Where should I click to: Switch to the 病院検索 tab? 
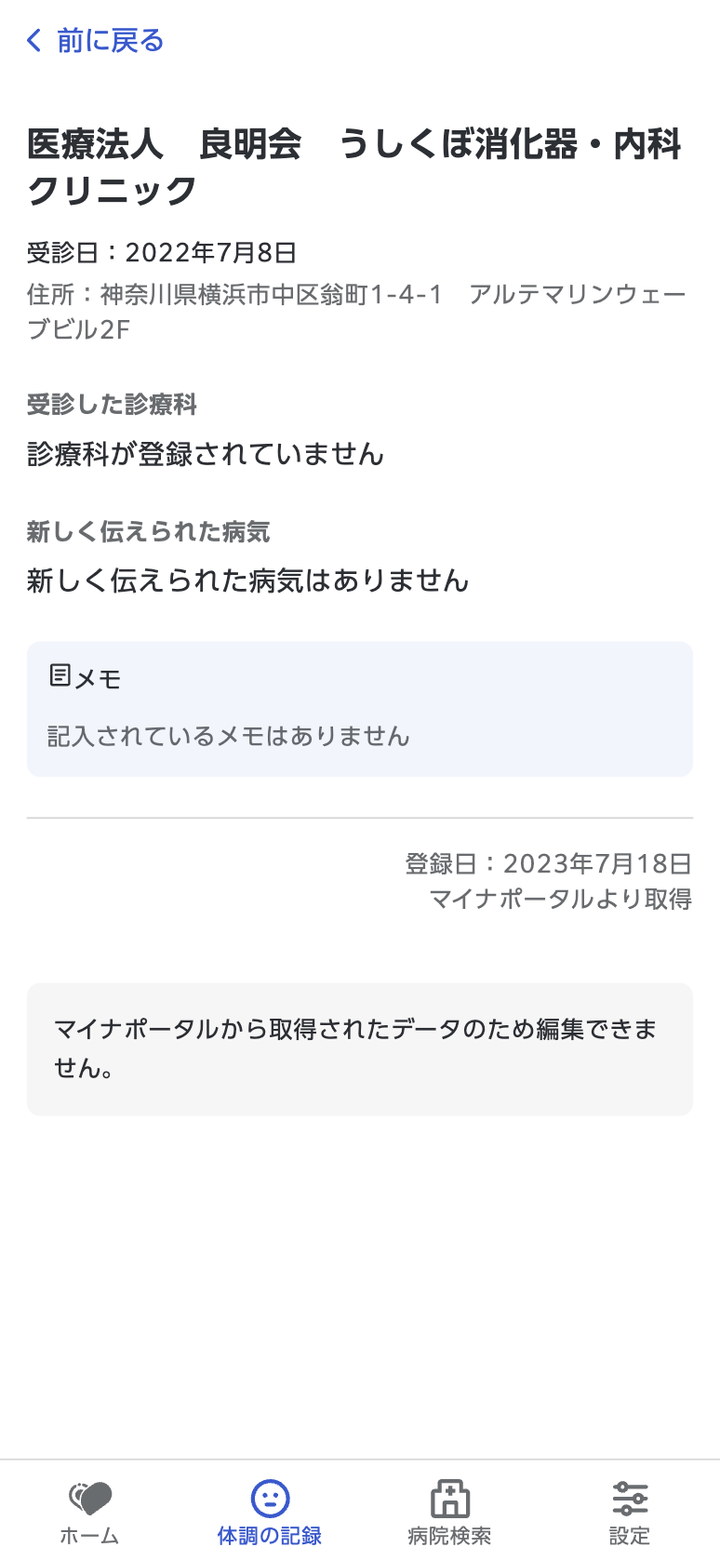point(450,1512)
